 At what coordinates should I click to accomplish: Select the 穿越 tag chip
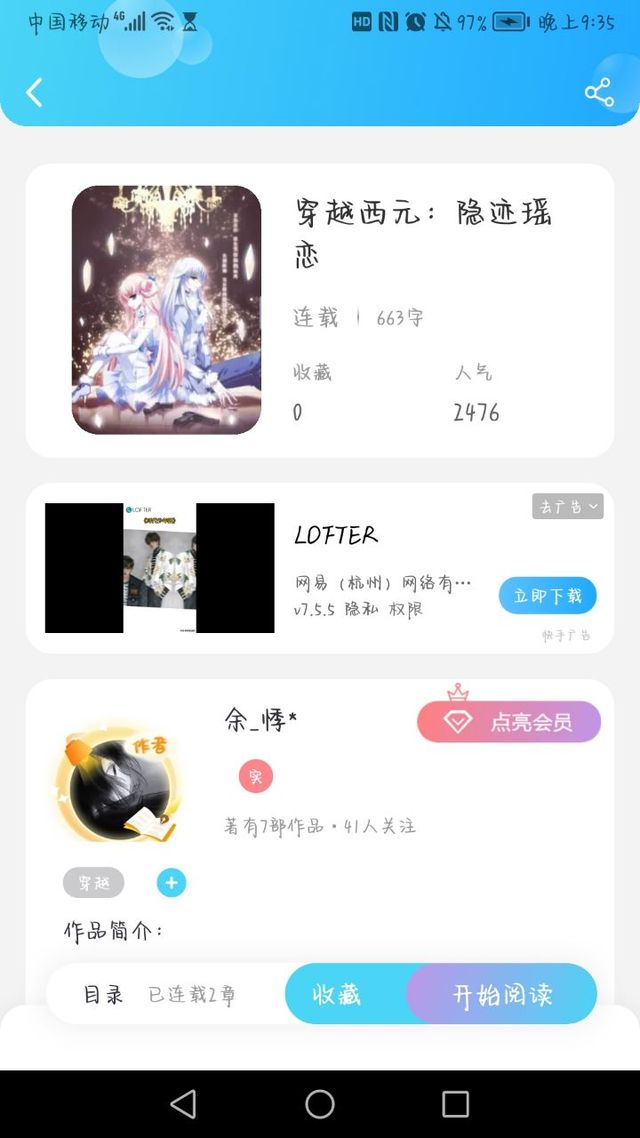pos(94,883)
